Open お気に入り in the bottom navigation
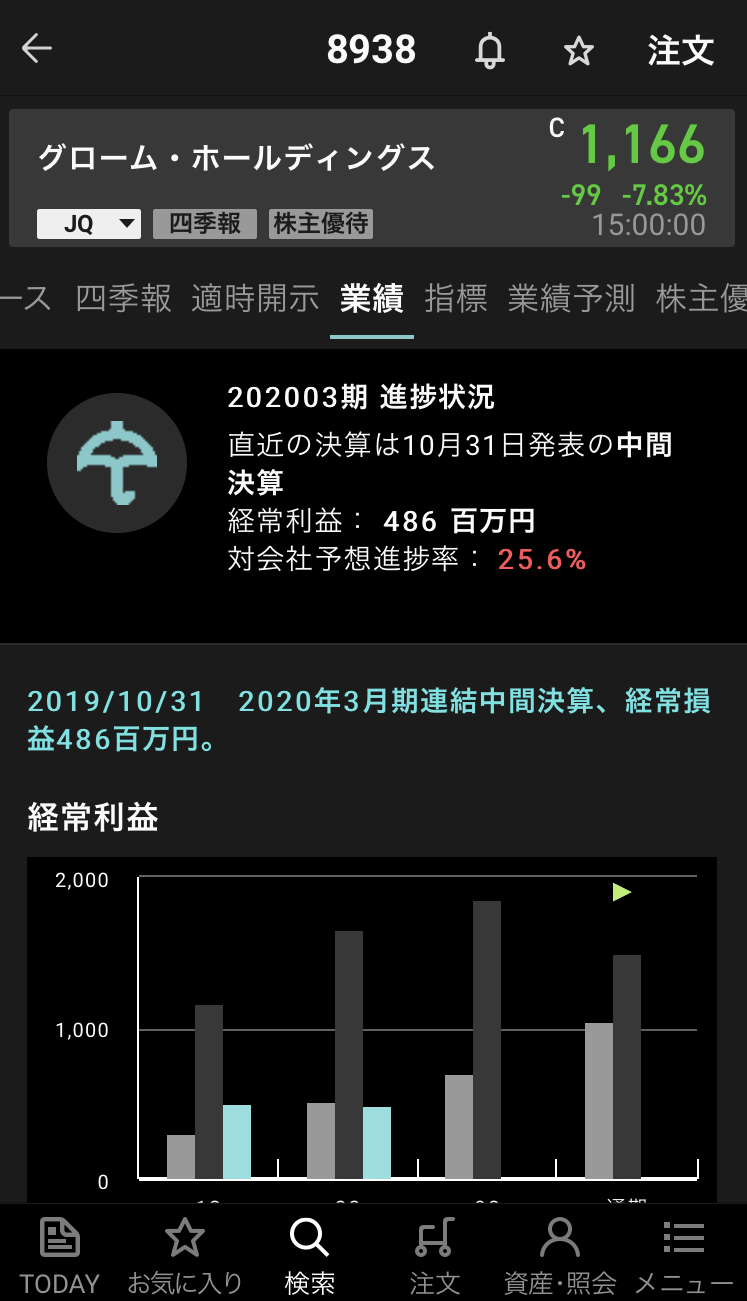Viewport: 747px width, 1301px height. pos(185,1254)
